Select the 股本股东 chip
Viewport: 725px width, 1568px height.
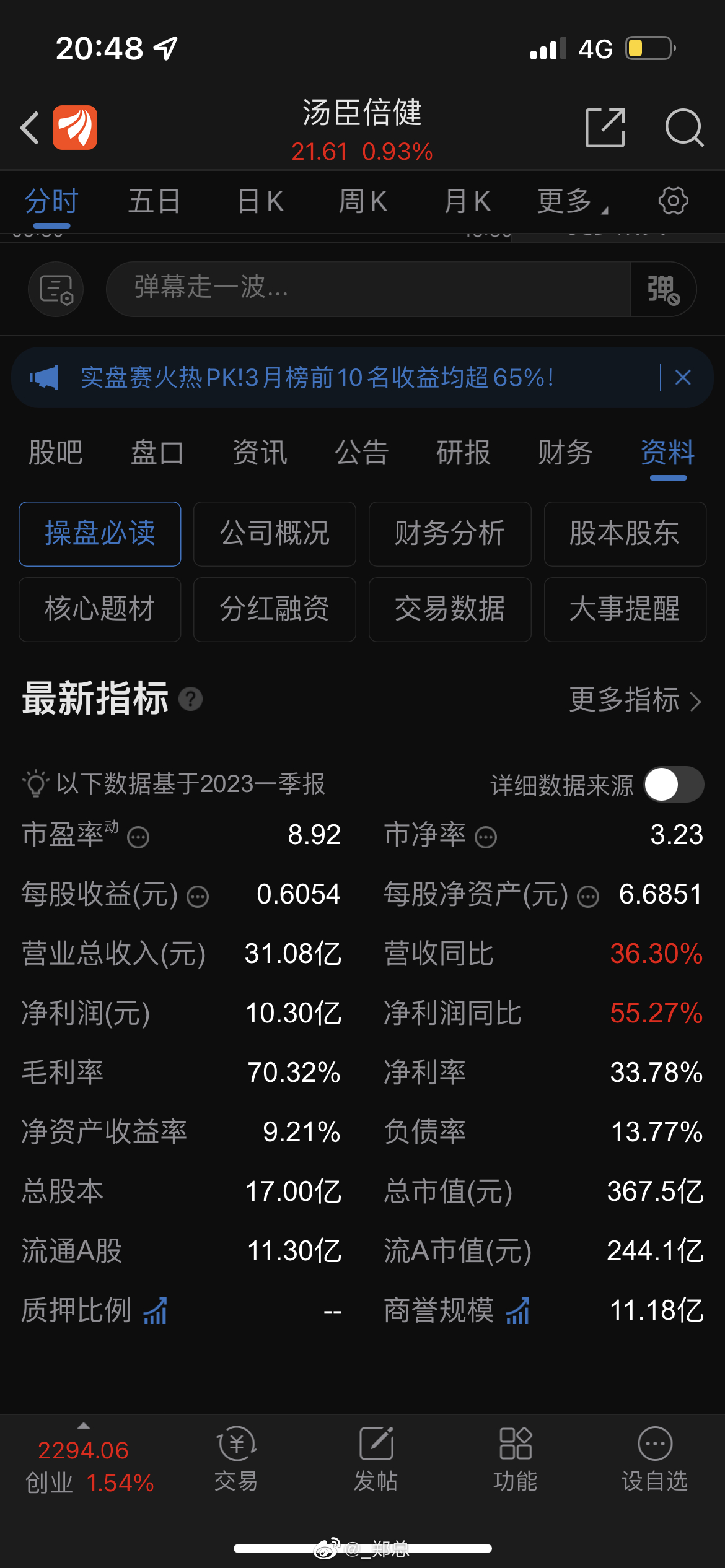625,533
